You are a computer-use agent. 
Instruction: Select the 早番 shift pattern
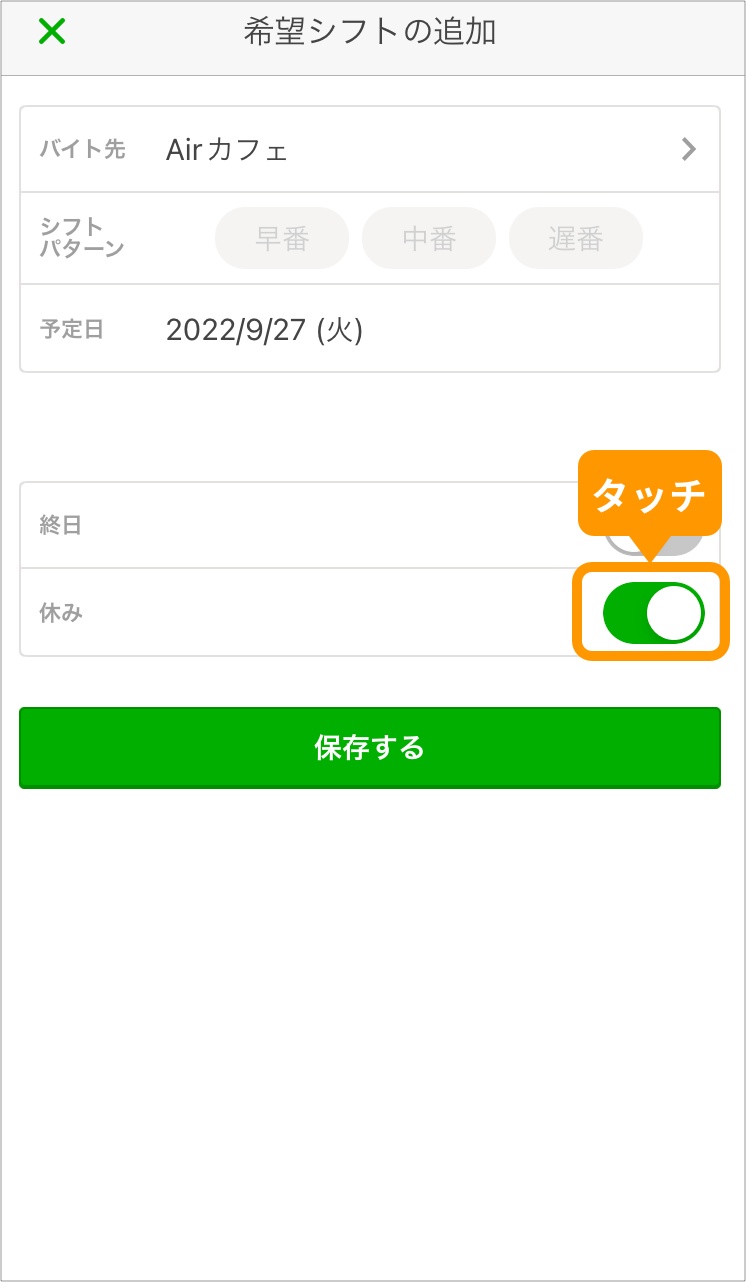point(282,238)
